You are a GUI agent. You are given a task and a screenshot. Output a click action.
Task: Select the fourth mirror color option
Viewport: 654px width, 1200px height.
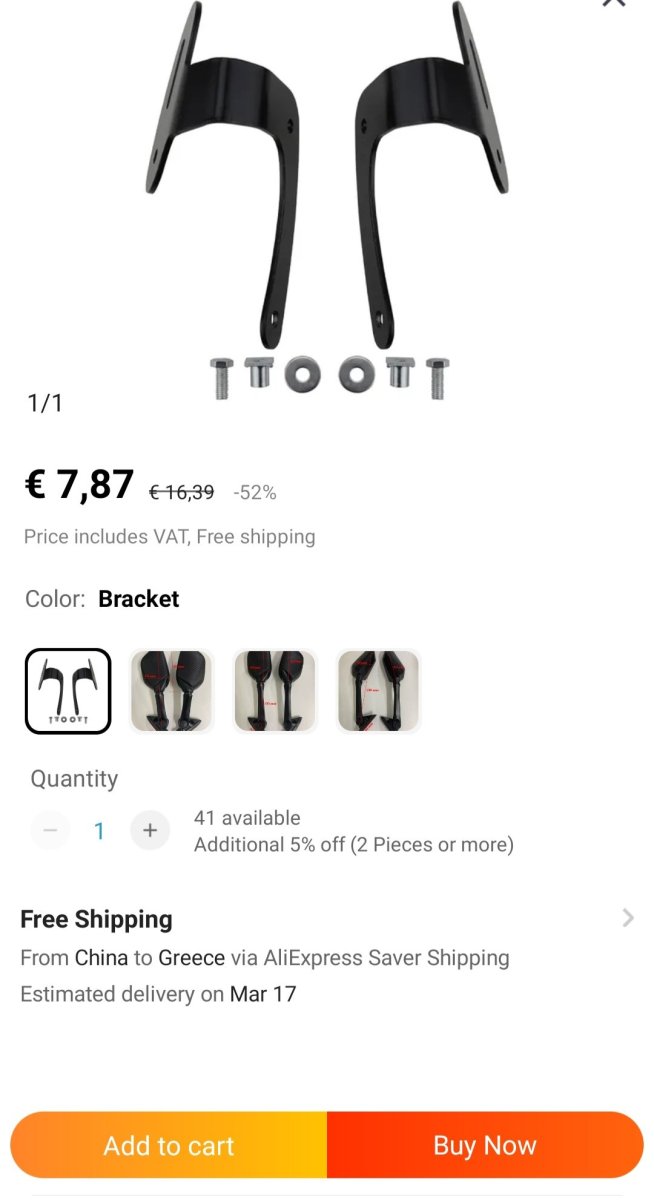click(379, 691)
